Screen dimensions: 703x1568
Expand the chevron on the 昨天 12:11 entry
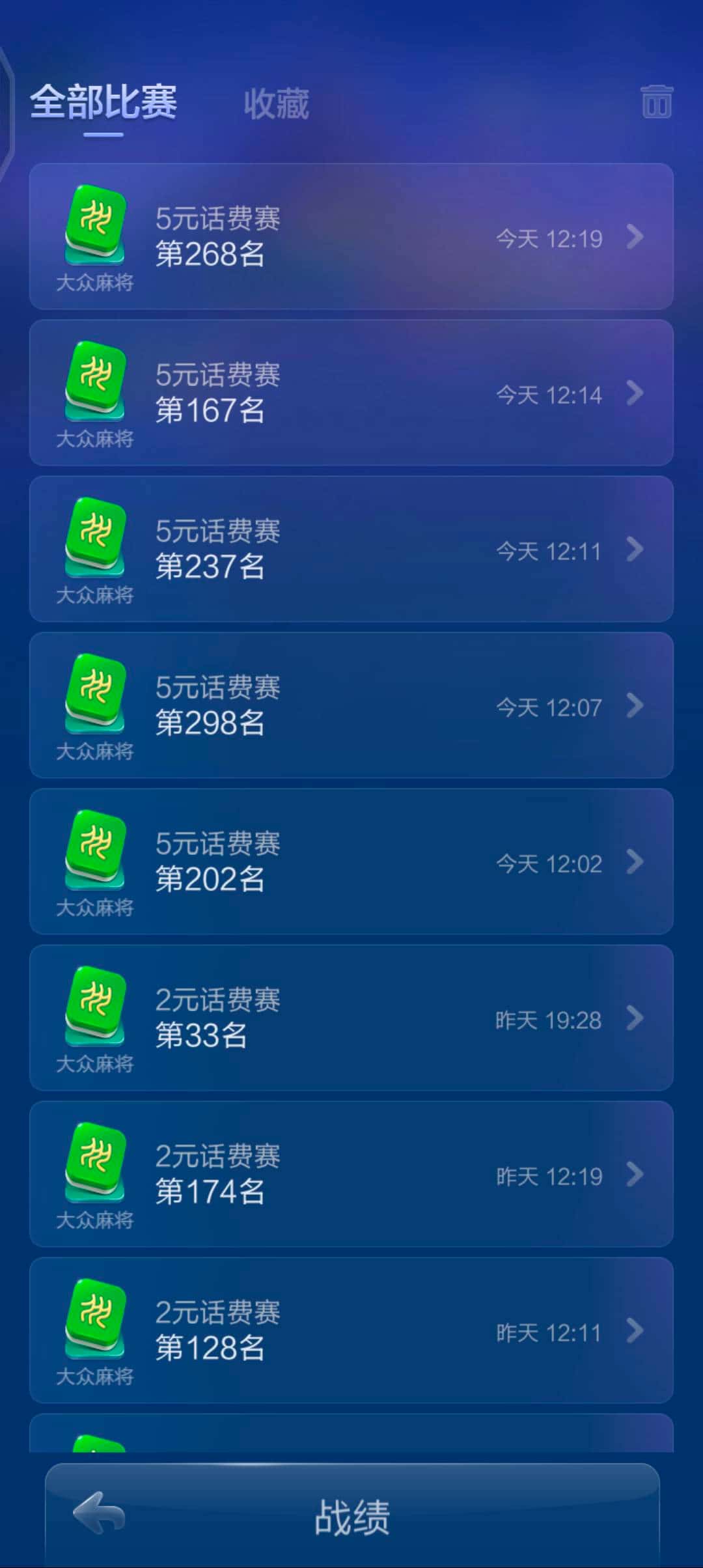pyautogui.click(x=635, y=1333)
